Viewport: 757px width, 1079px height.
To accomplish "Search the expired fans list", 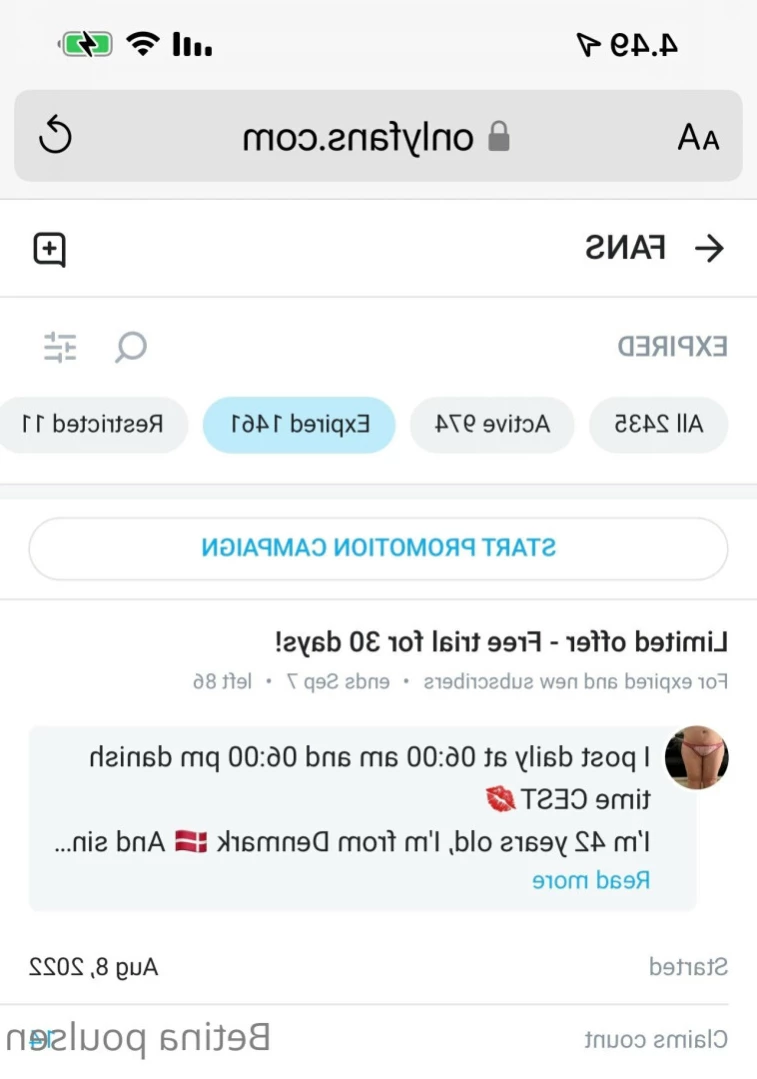I will (131, 347).
